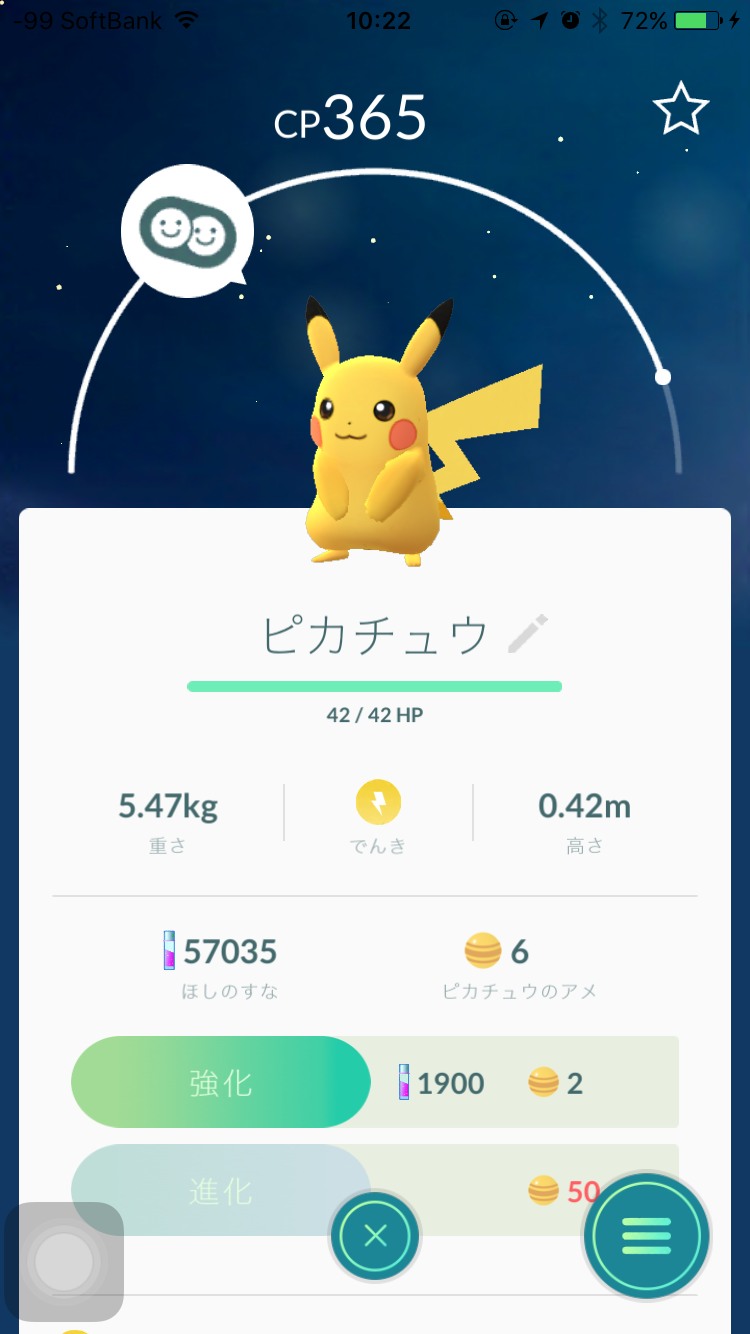750x1334 pixels.
Task: Tap the AssistiveTouch floating button
Action: [x=63, y=1262]
